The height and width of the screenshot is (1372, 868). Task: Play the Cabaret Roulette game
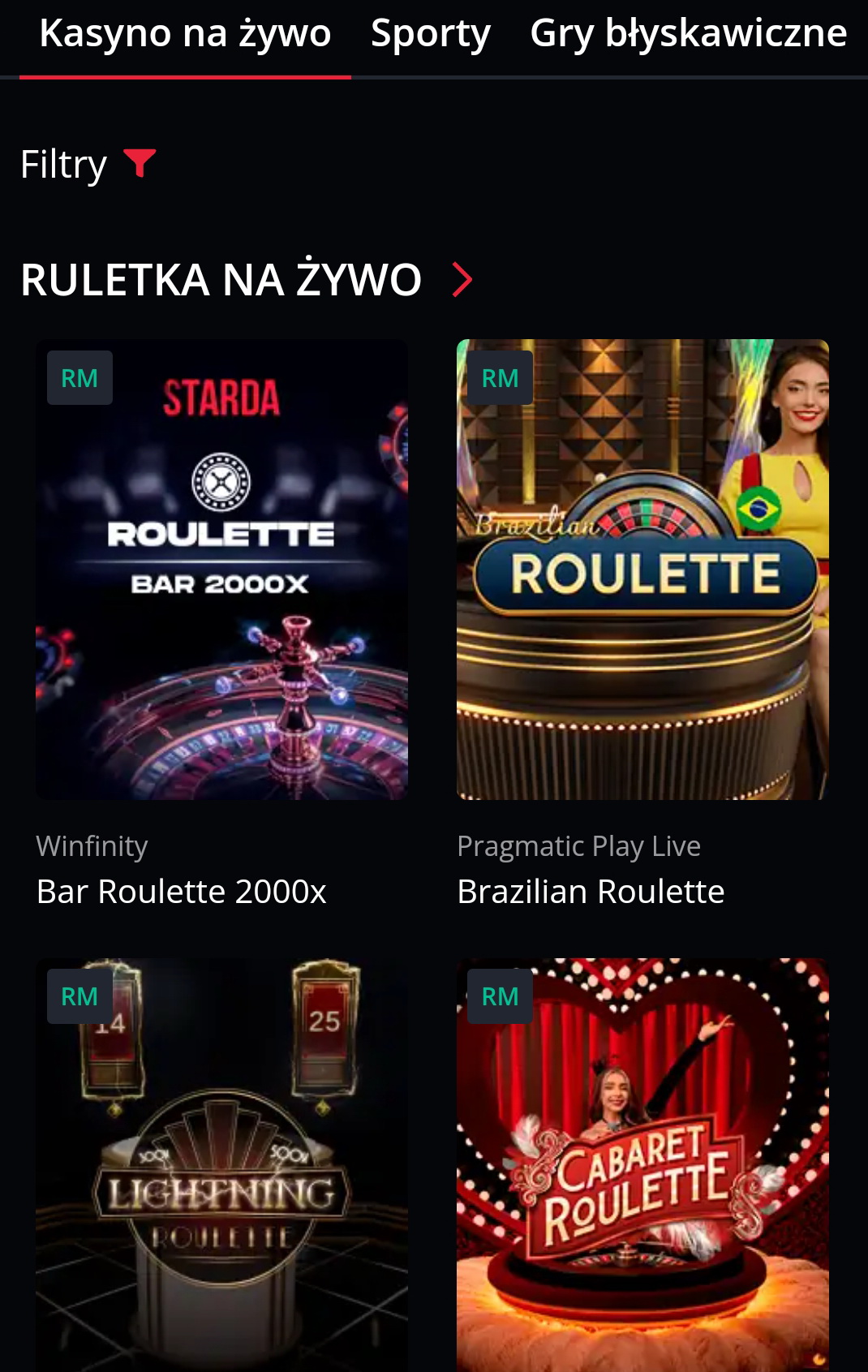642,1165
